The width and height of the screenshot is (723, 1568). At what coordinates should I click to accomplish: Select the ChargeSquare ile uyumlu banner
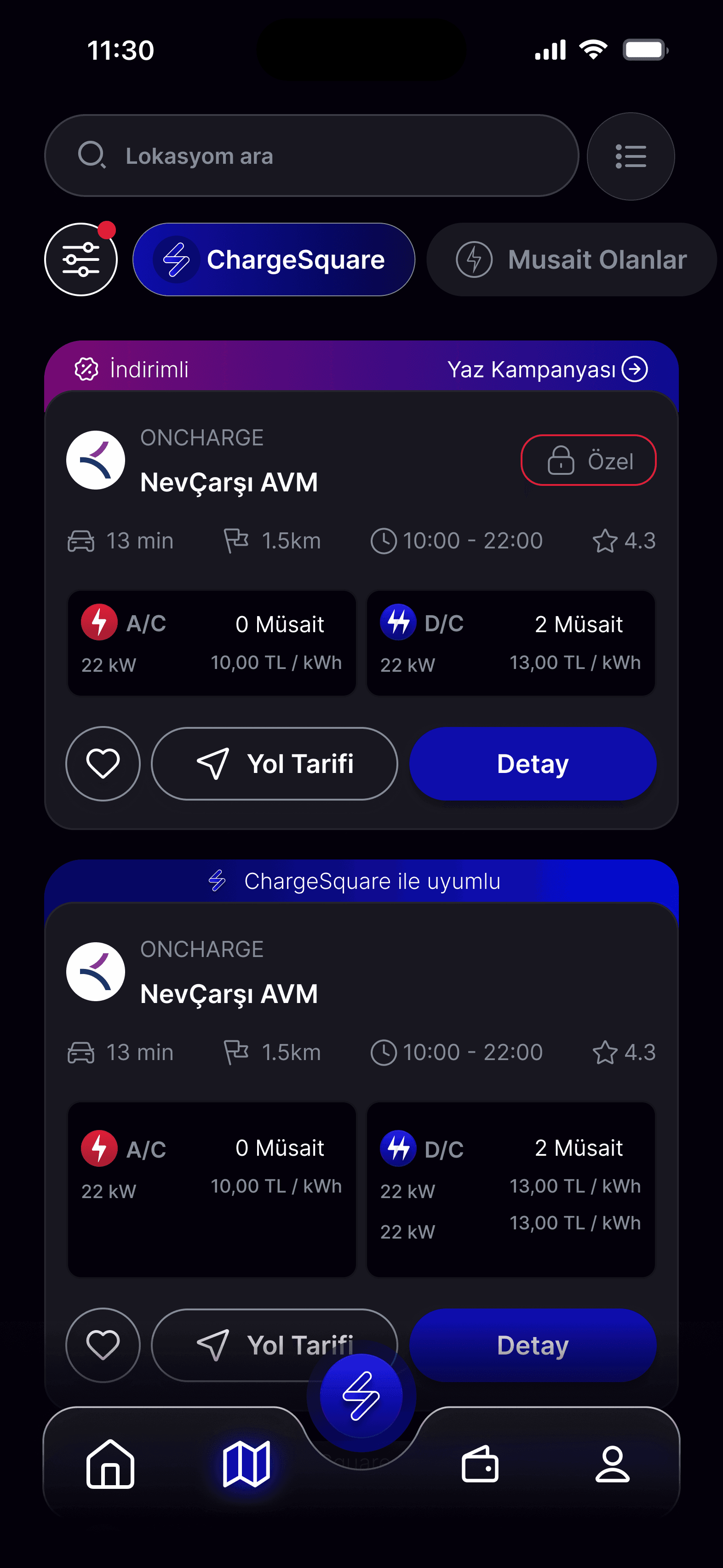372,881
